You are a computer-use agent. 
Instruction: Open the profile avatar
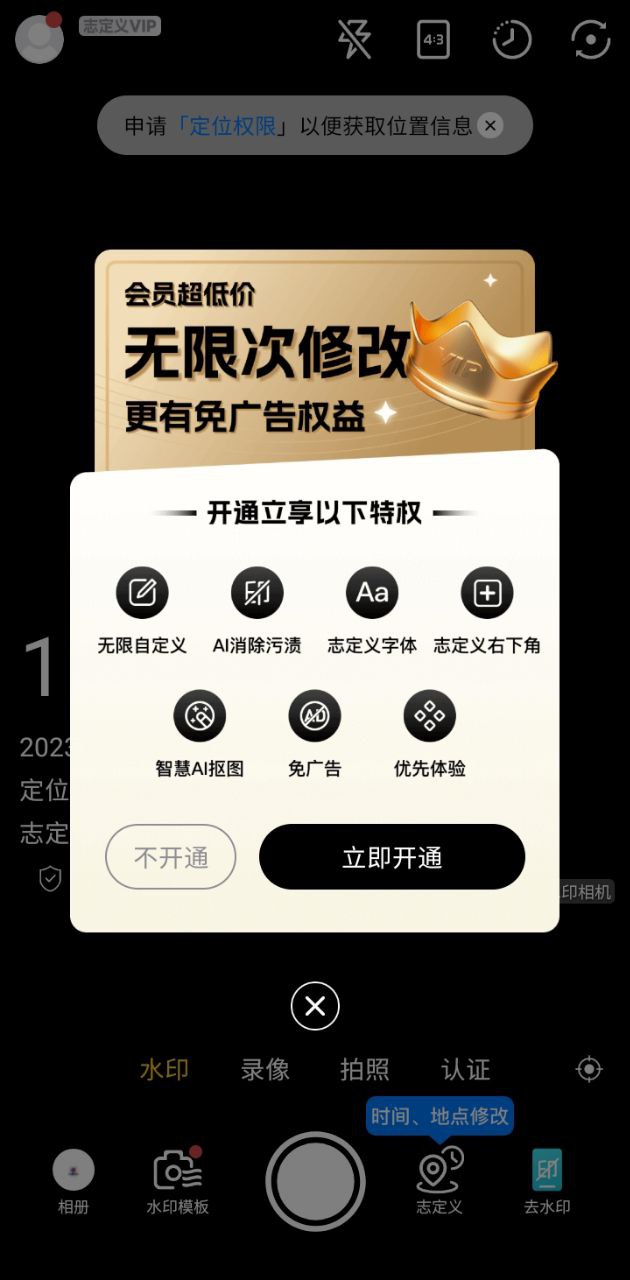coord(40,39)
